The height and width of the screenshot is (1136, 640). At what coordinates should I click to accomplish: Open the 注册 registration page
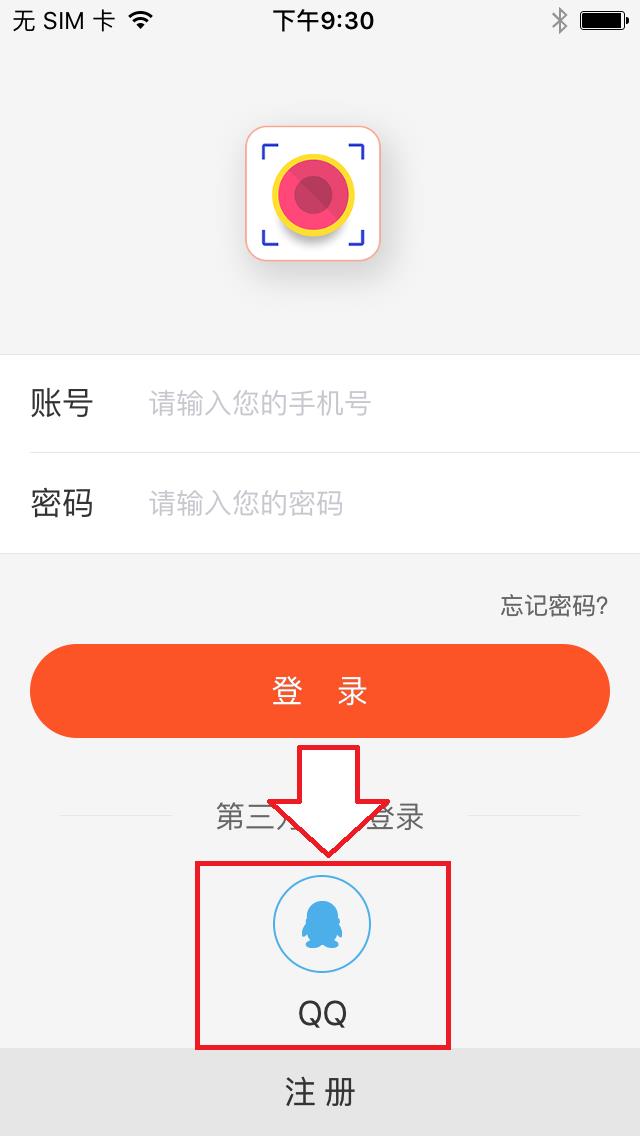click(320, 1092)
